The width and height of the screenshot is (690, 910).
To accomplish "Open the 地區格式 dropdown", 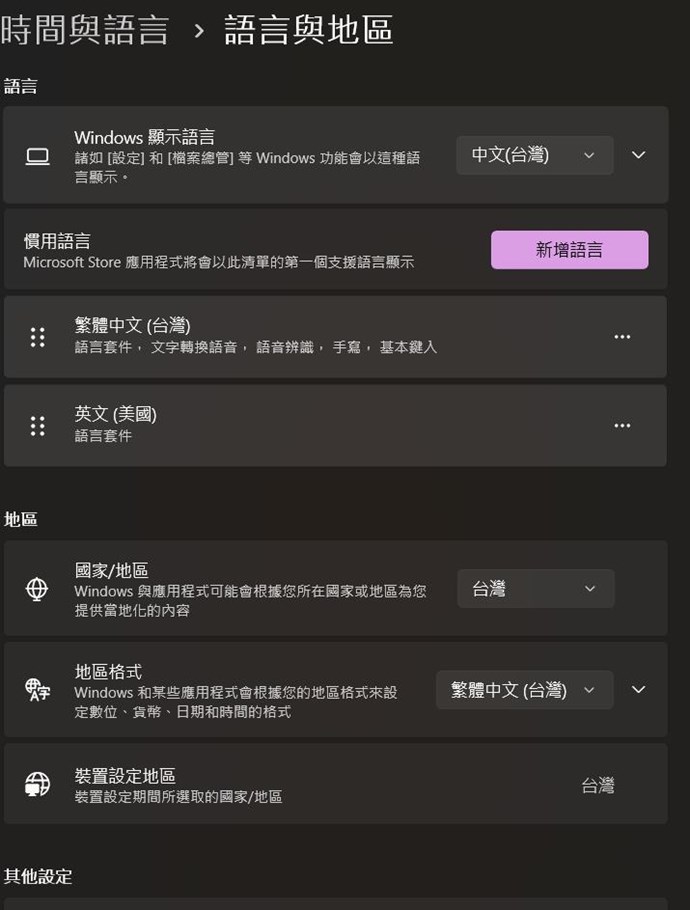I will (524, 690).
